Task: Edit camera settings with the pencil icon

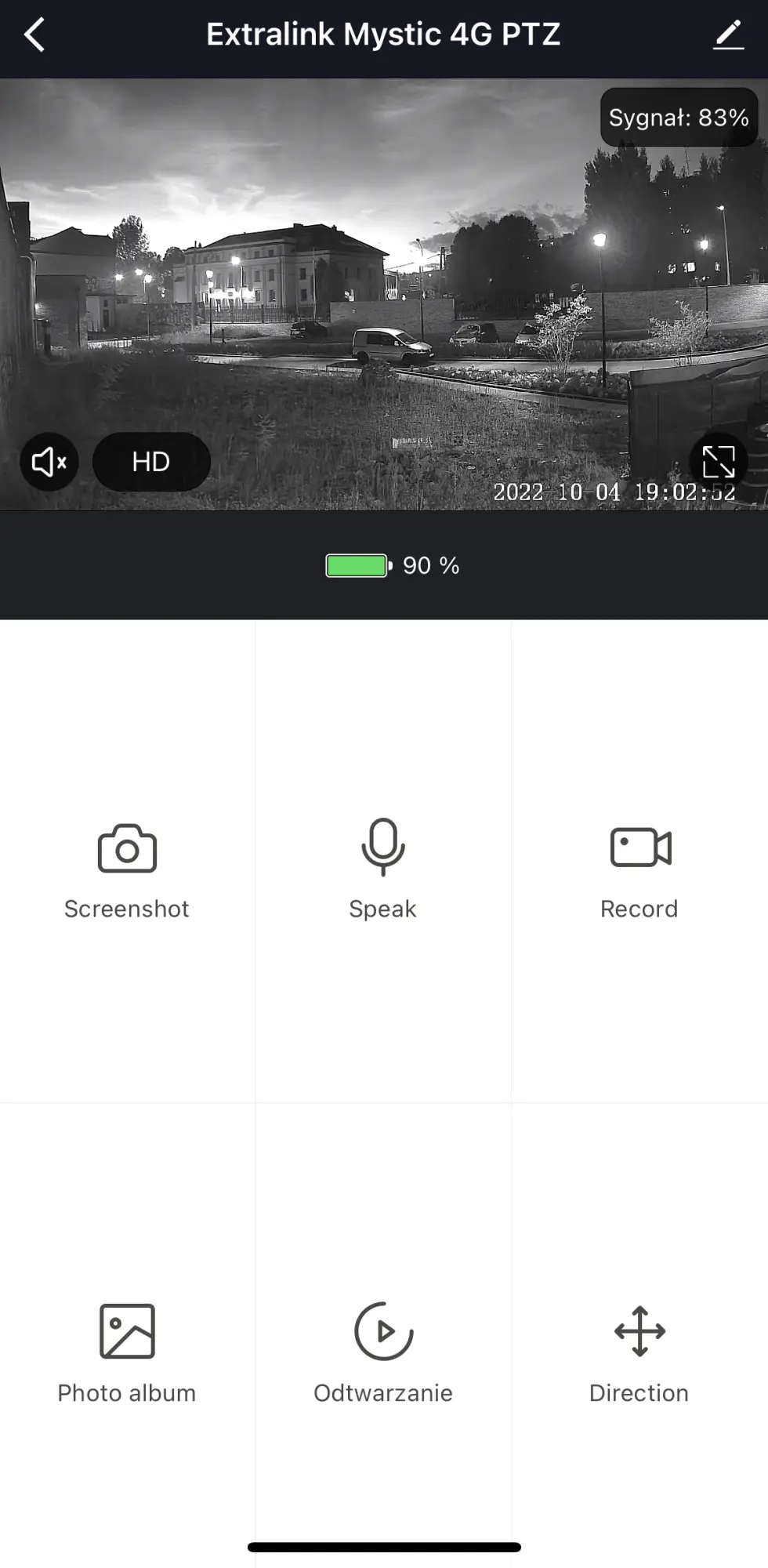Action: [728, 35]
